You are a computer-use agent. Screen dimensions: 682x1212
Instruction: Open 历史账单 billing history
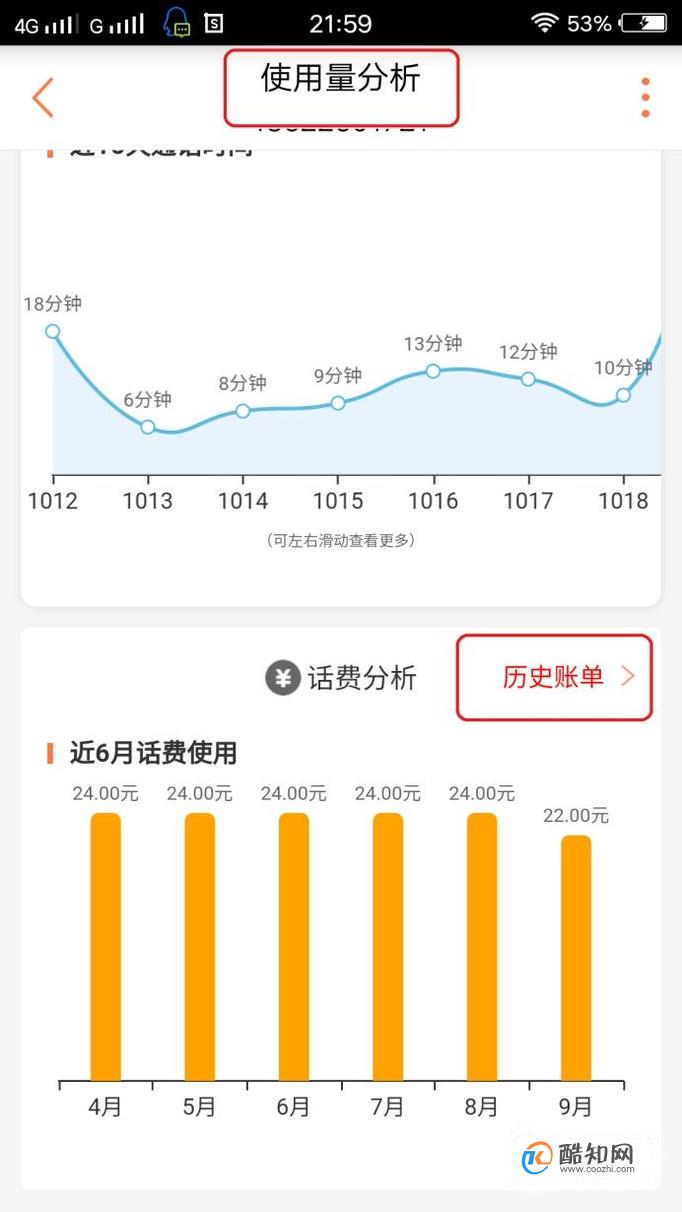[x=568, y=677]
